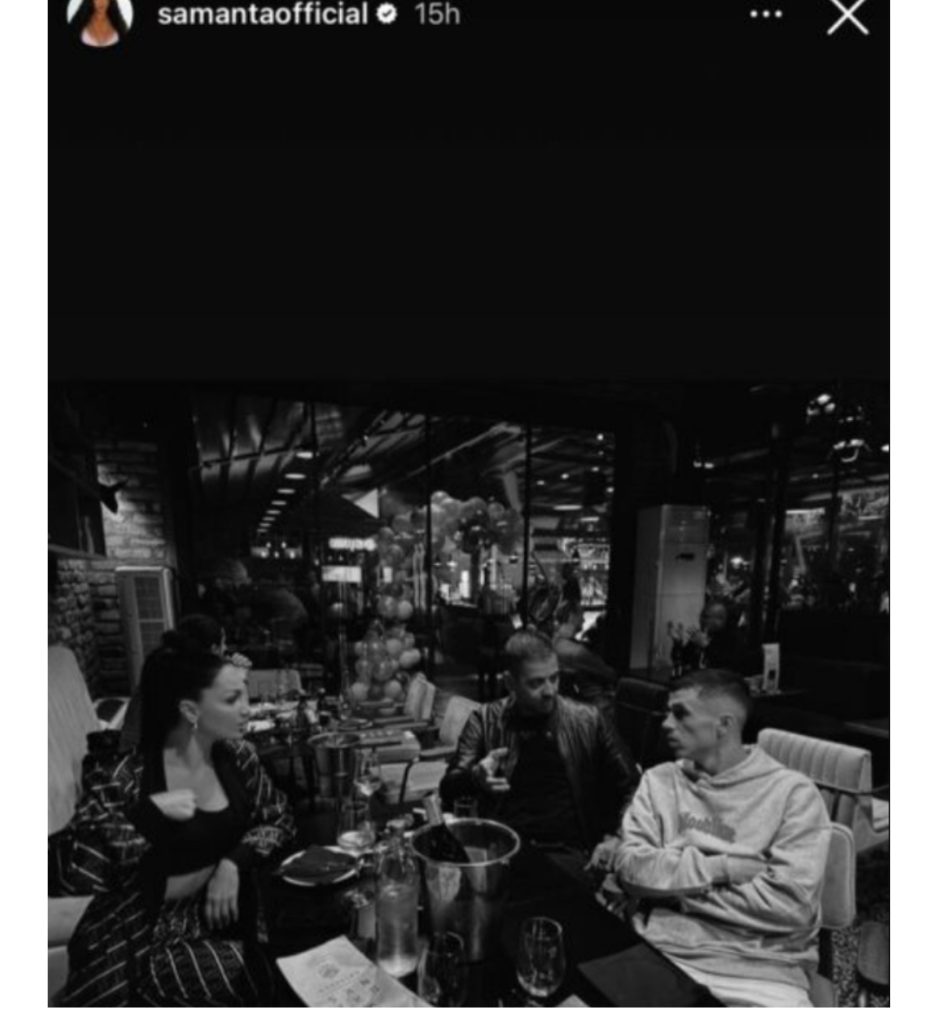Open samantaofficial's profile picture
937x1024 pixels.
click(99, 16)
